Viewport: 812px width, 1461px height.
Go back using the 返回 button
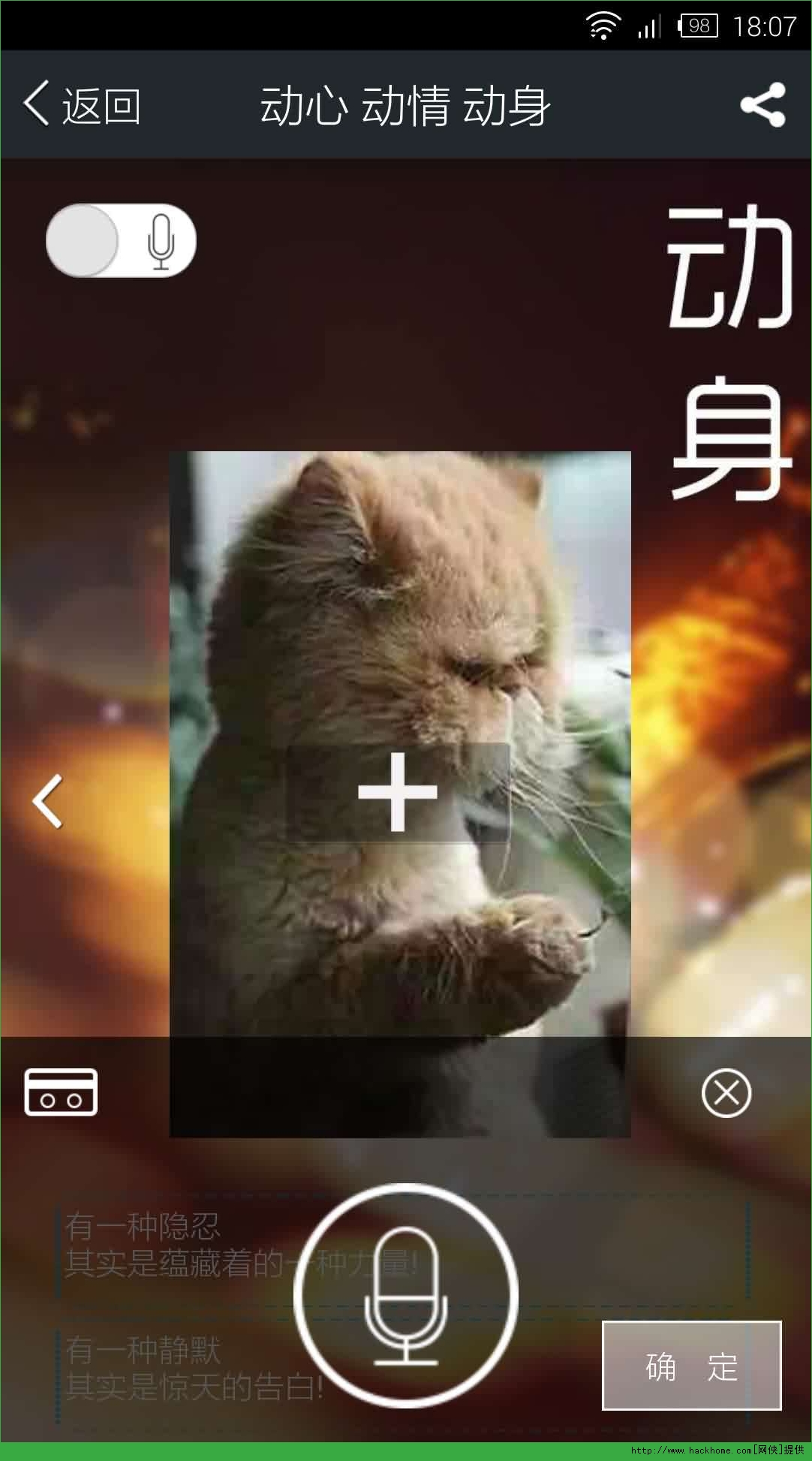point(82,105)
